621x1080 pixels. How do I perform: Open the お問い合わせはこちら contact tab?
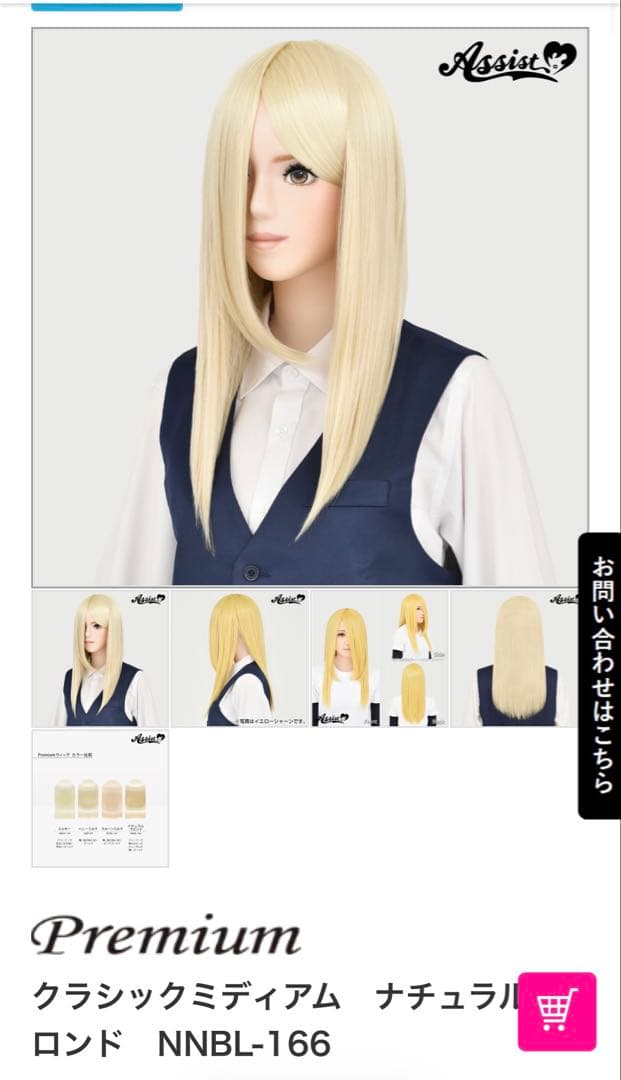click(599, 675)
